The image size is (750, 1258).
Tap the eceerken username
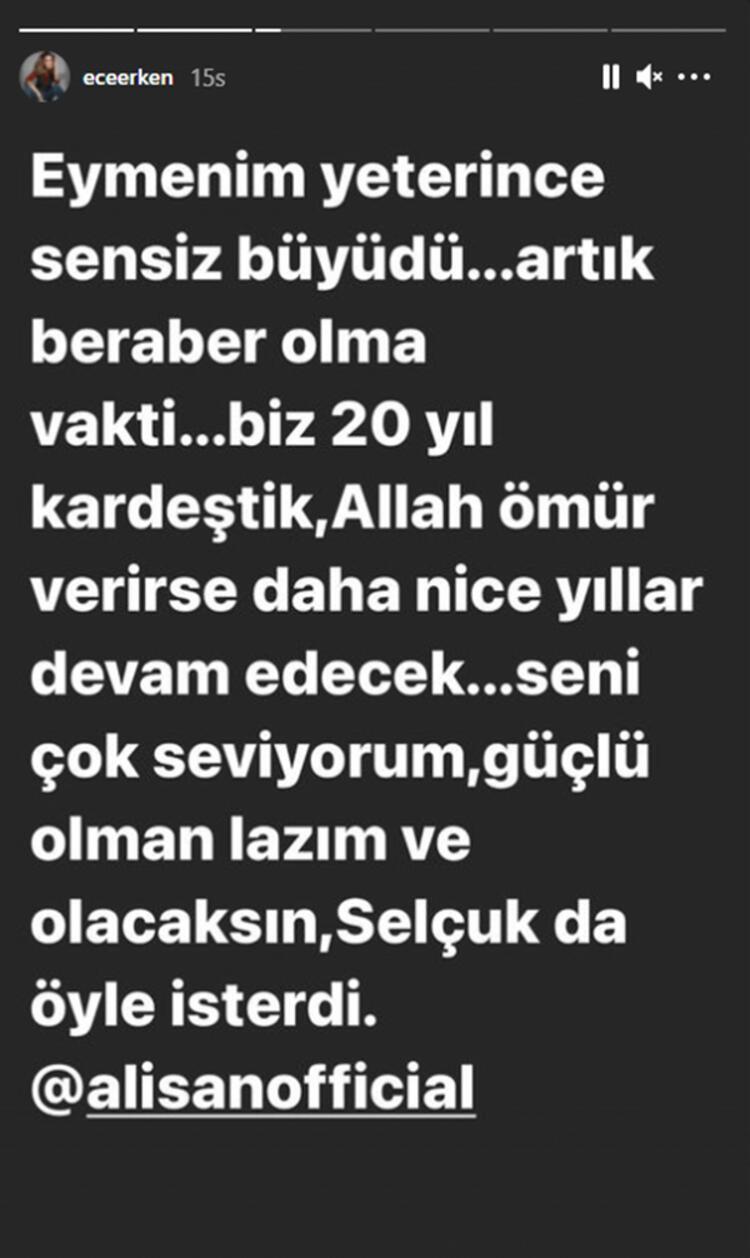point(128,78)
